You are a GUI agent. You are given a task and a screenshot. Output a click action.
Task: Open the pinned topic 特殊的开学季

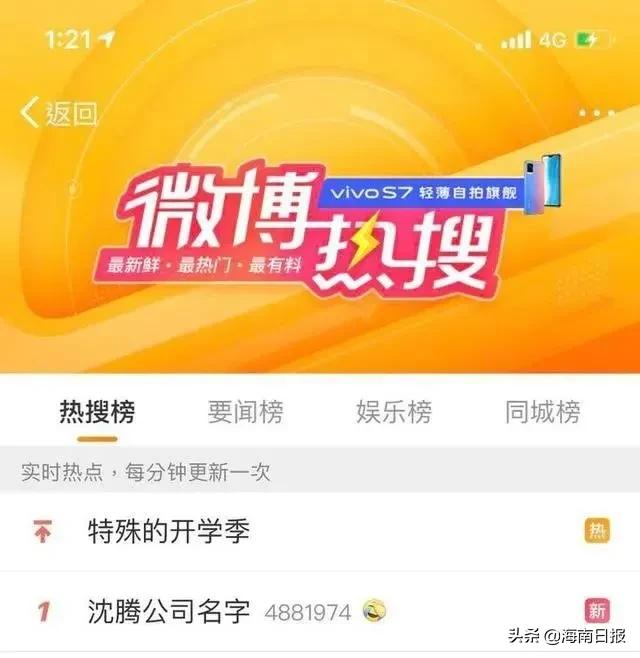coord(168,531)
